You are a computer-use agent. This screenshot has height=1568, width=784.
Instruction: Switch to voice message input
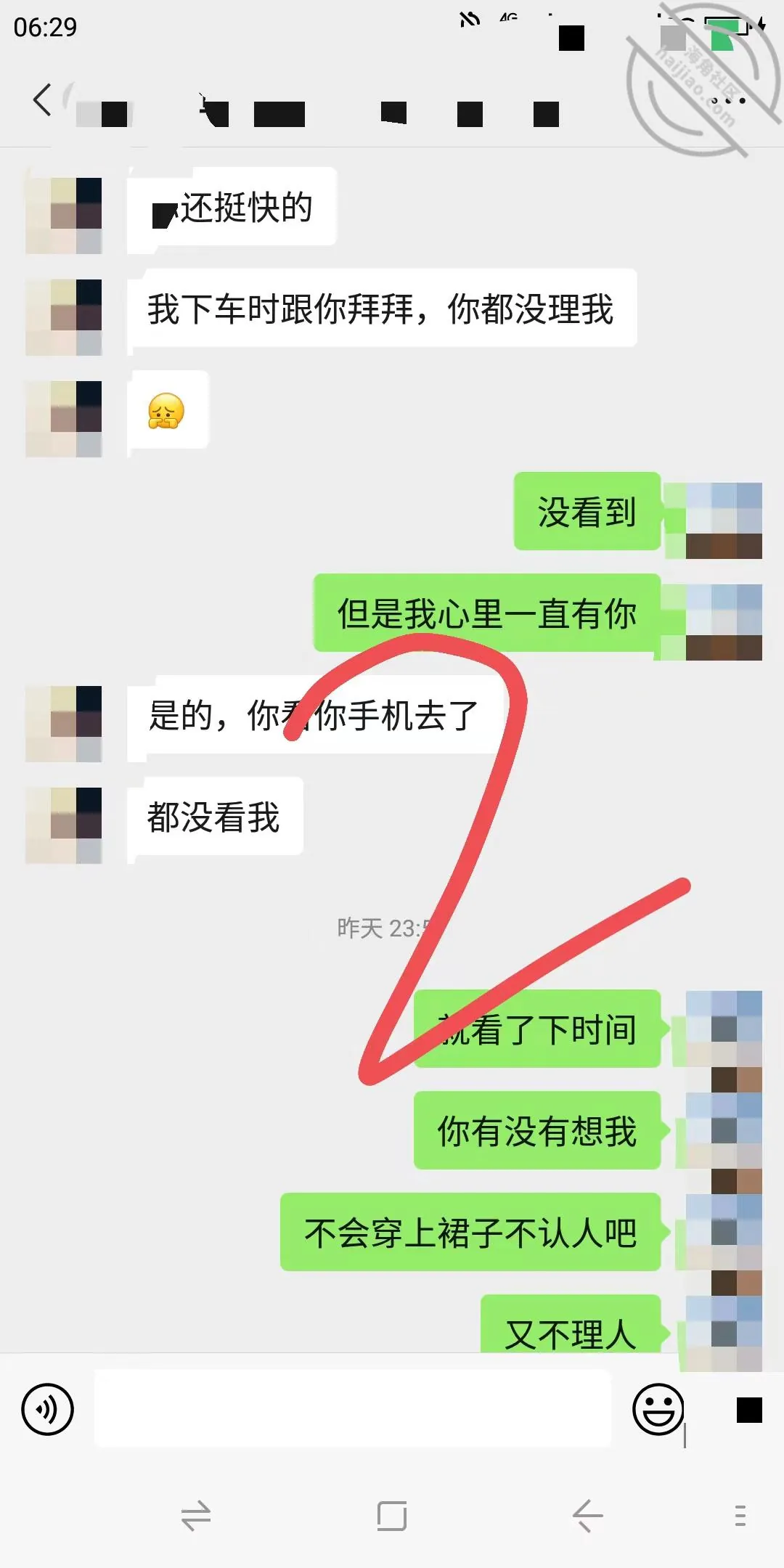pyautogui.click(x=48, y=1410)
